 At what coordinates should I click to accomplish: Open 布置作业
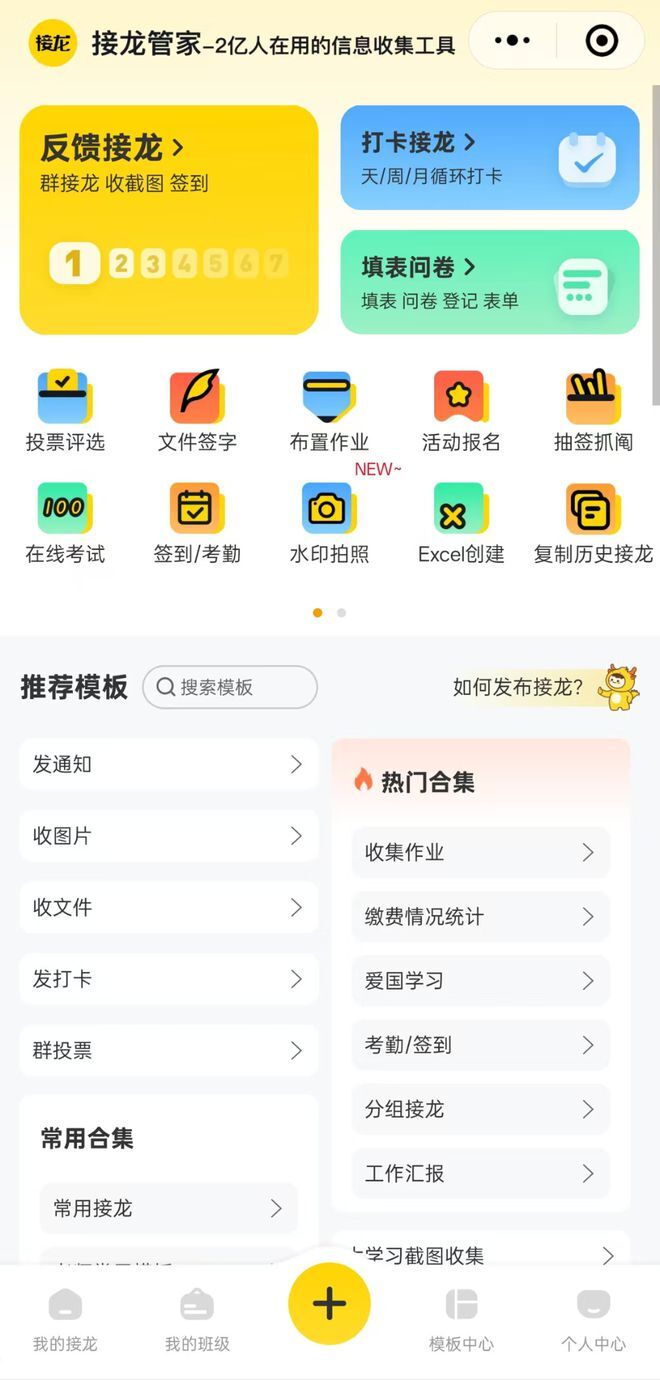[x=329, y=412]
